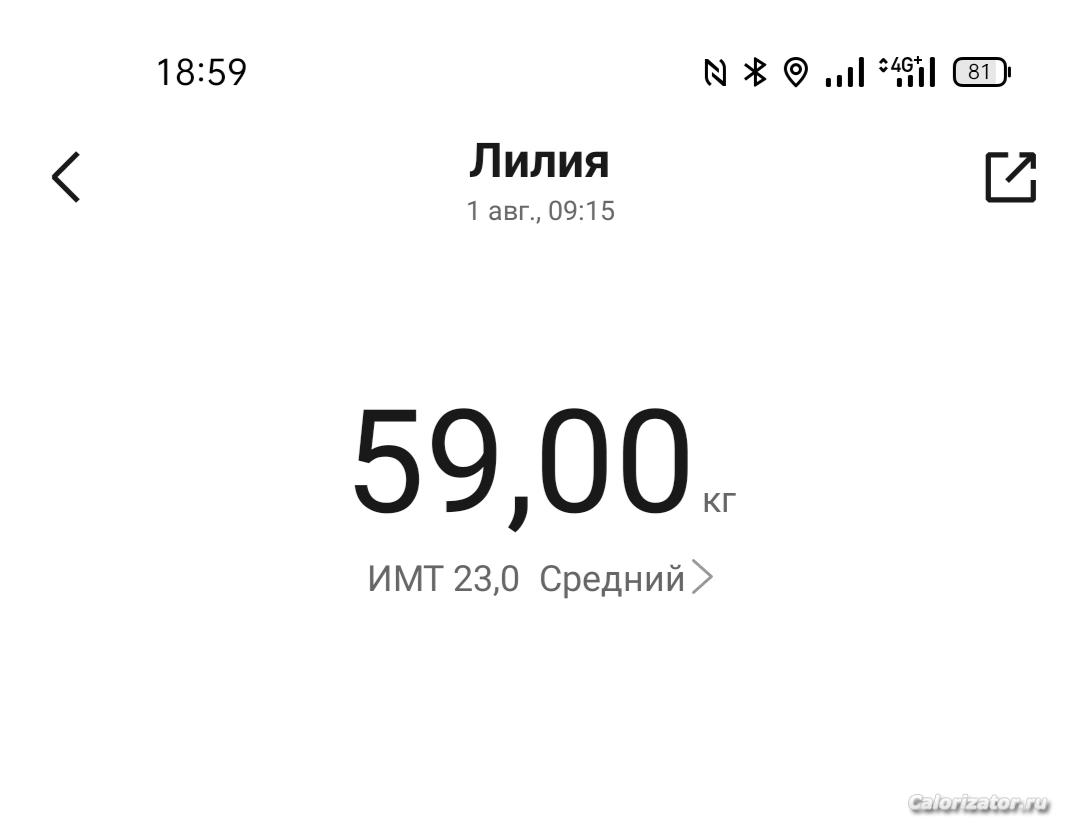Go back using the top-left arrow

[x=66, y=177]
